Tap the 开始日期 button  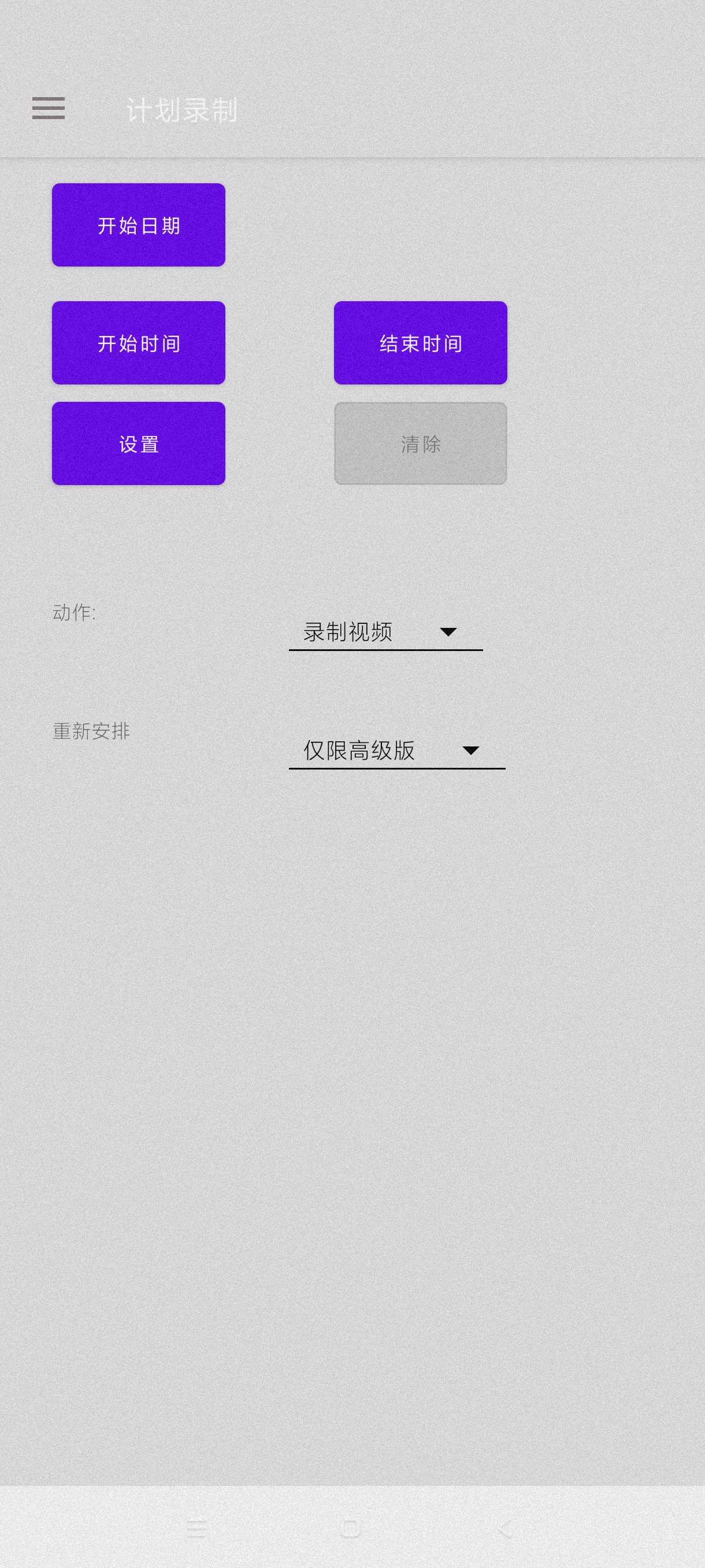pyautogui.click(x=138, y=224)
